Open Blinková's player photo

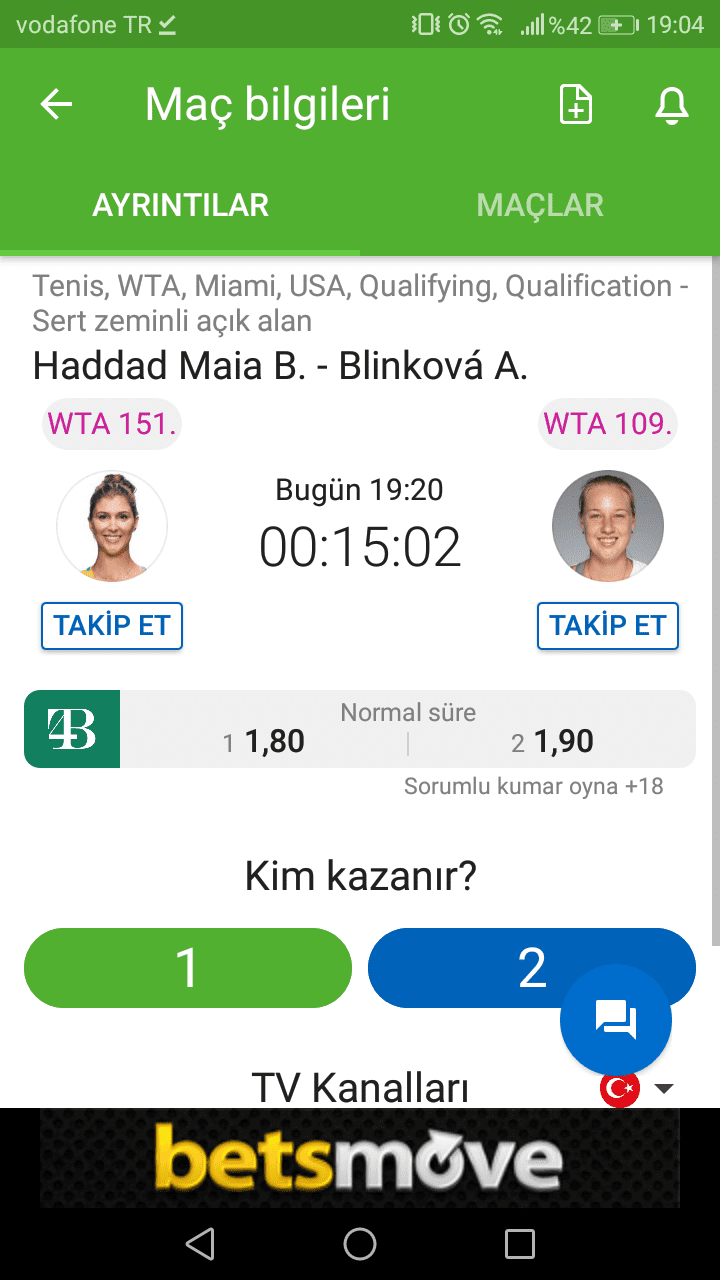click(x=608, y=526)
